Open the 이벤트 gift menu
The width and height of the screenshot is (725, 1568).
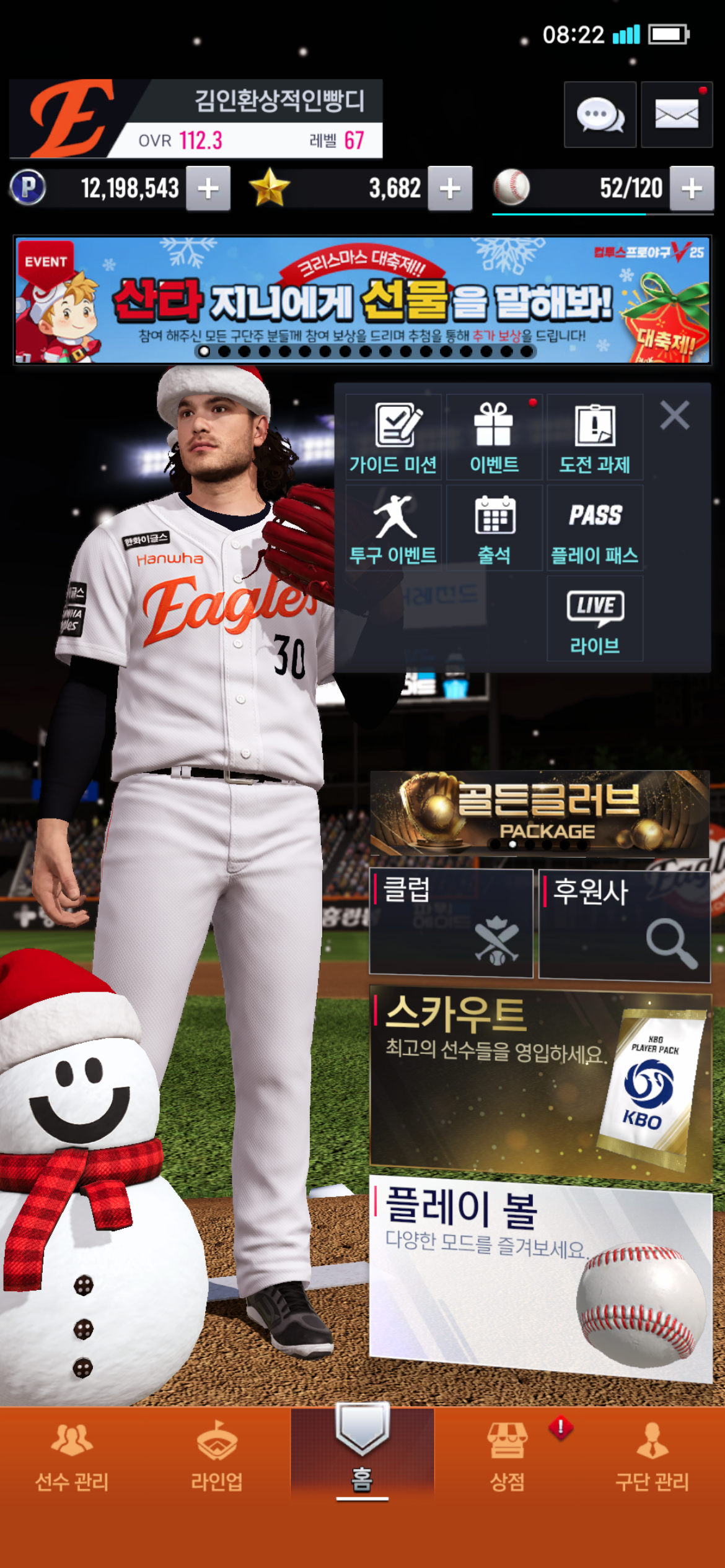click(494, 437)
